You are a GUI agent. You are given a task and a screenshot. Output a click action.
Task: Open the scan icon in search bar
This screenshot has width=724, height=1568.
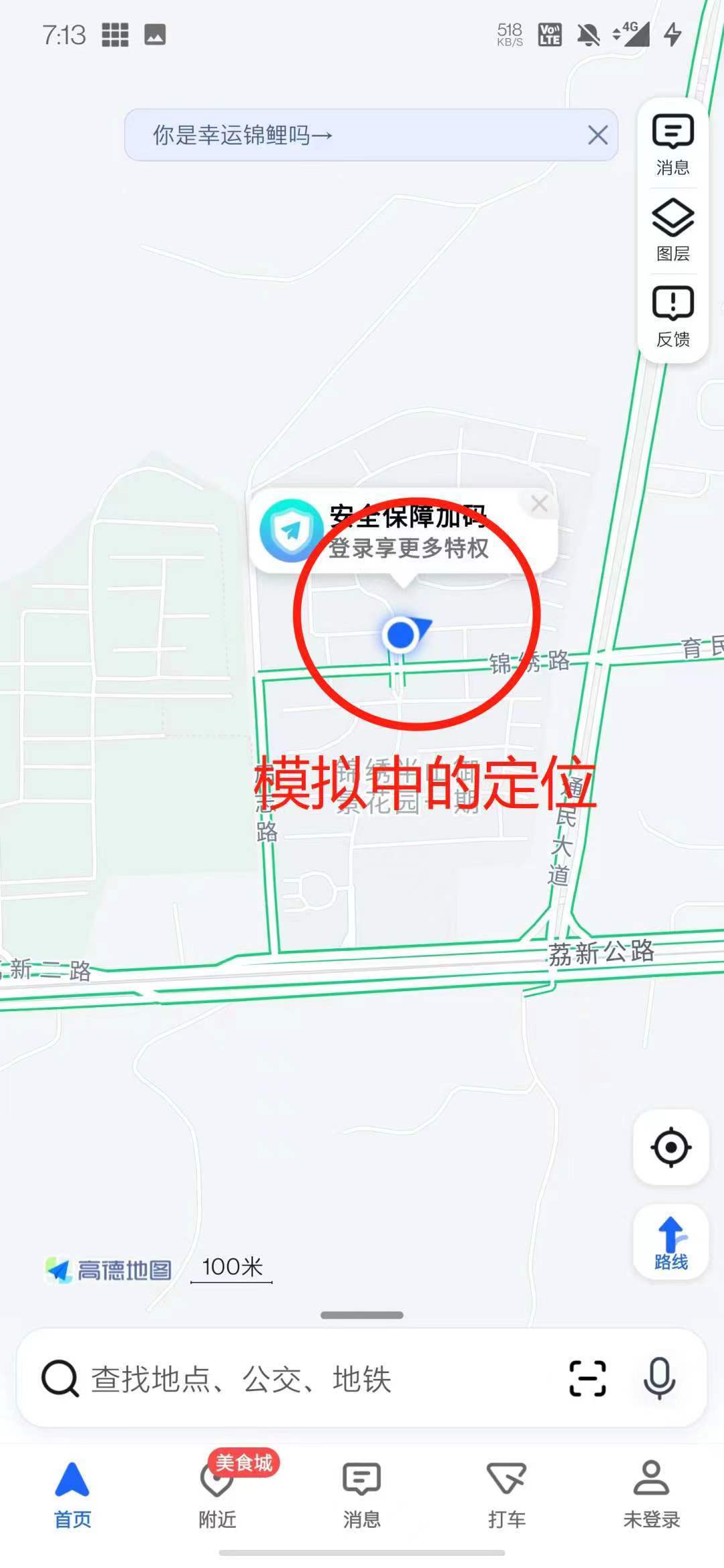click(588, 1379)
